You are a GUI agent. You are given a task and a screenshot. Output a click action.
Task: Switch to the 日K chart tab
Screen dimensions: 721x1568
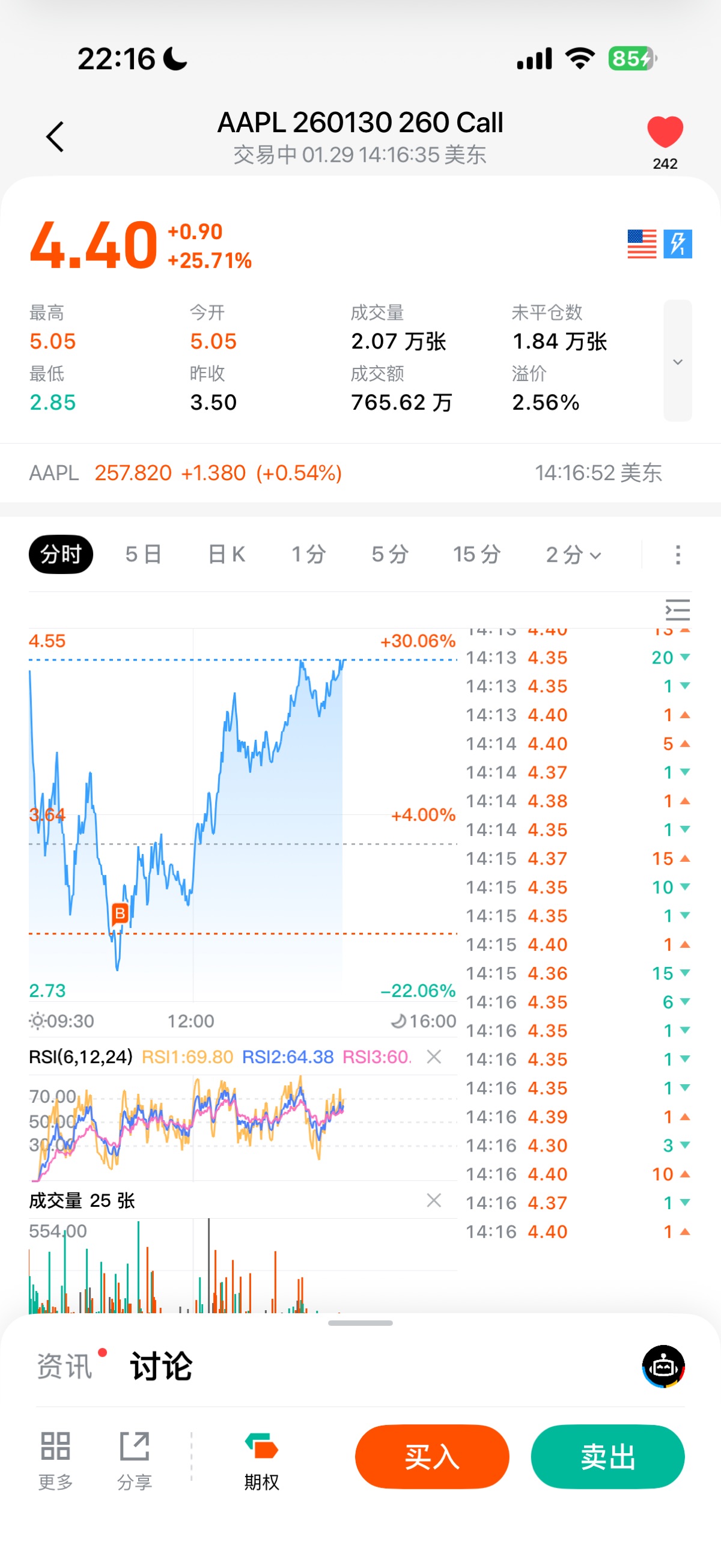(x=227, y=555)
